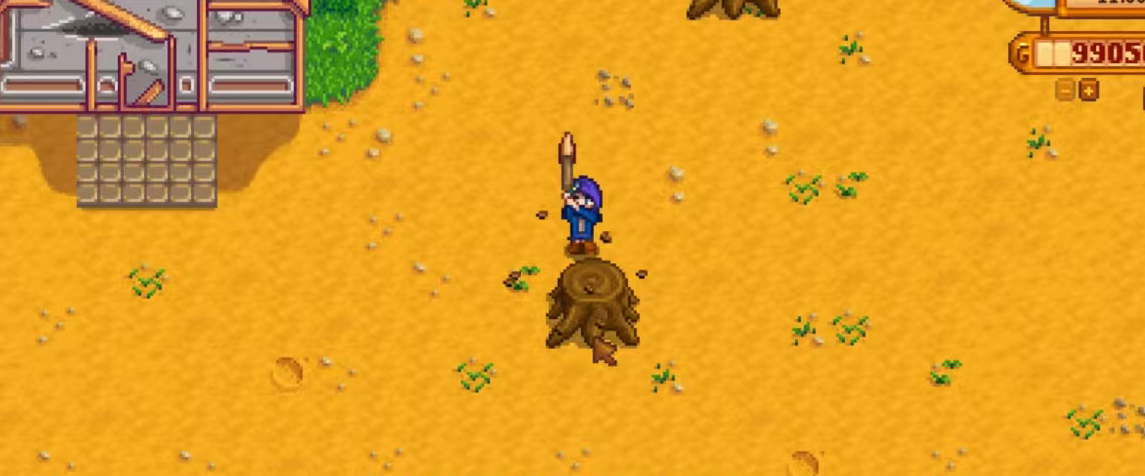Zoom out with the minus button
This screenshot has width=1145, height=476.
1065,91
